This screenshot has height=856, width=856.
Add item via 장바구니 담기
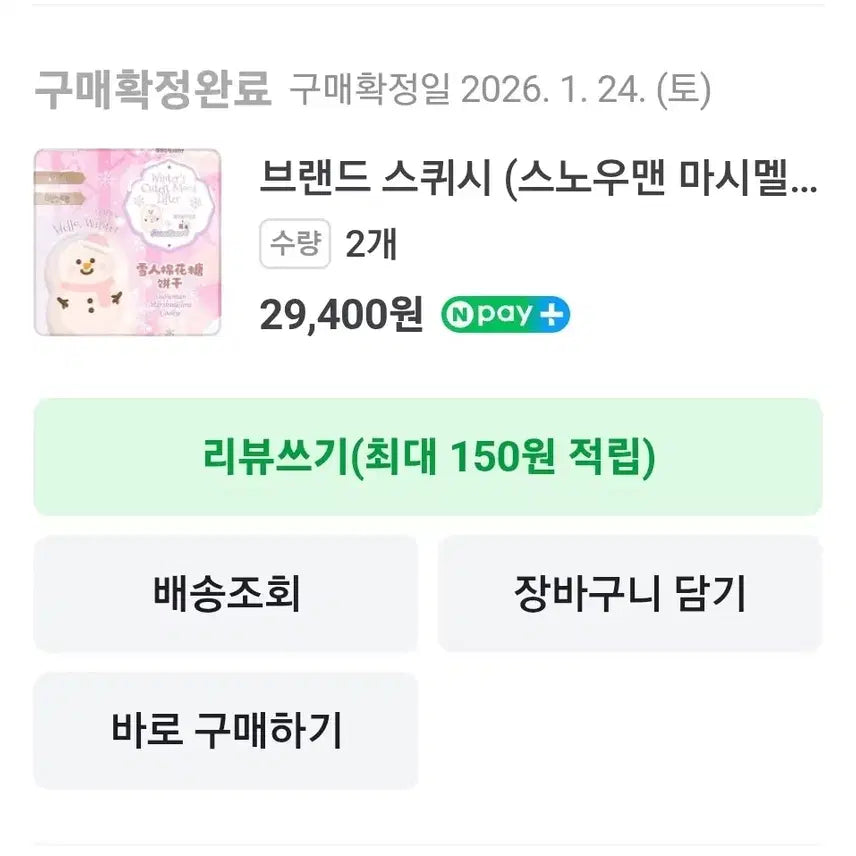[x=630, y=594]
